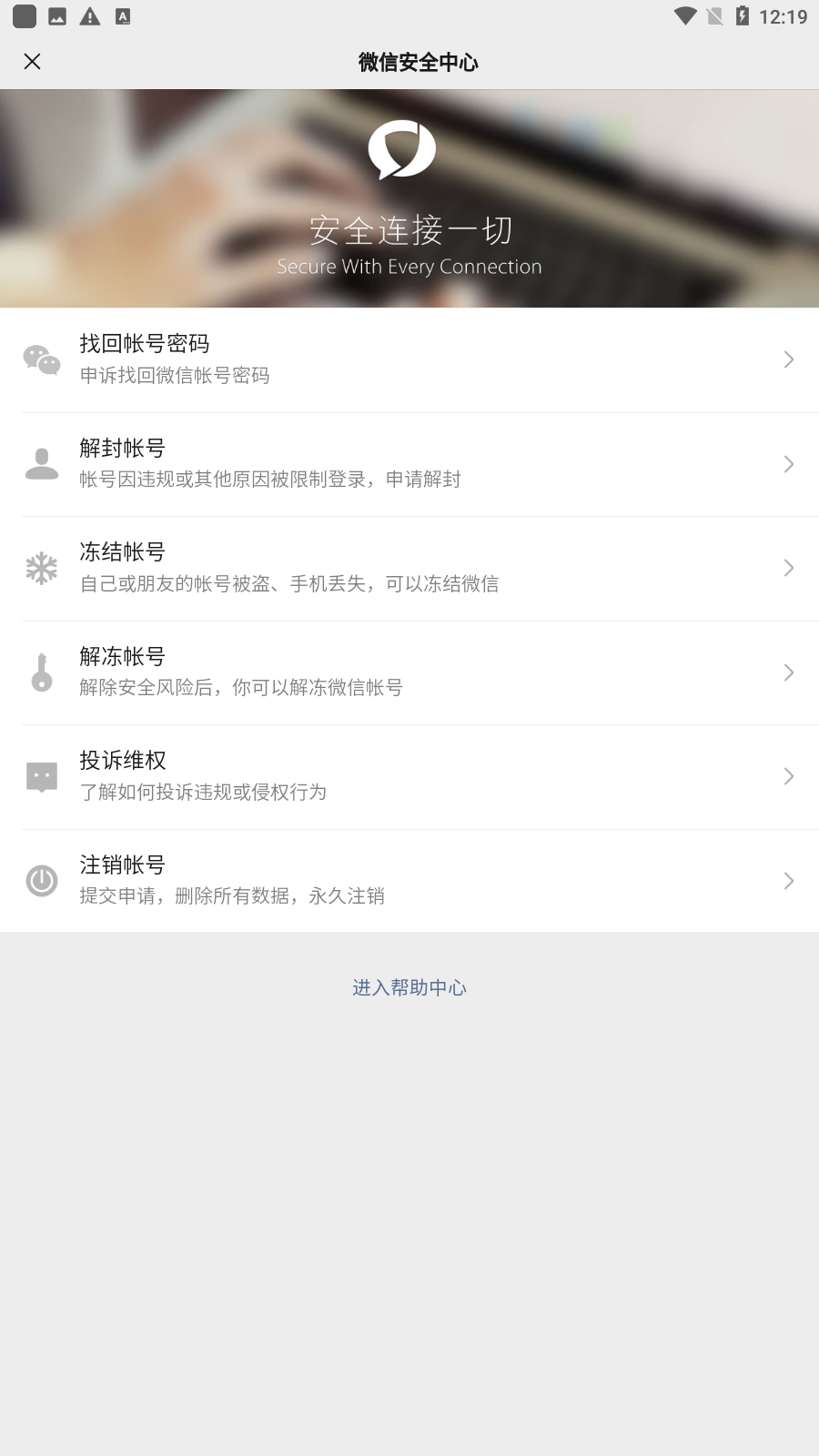Screen dimensions: 819x1456
Task: Click the snowflake icon for 冻结帐号
Action: point(42,568)
